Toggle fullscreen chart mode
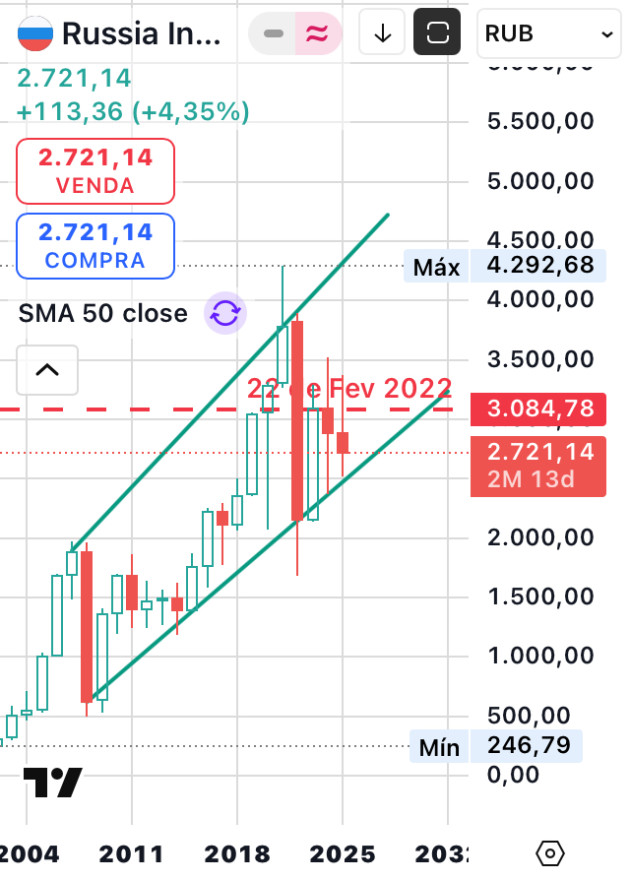The height and width of the screenshot is (880, 630). (437, 34)
